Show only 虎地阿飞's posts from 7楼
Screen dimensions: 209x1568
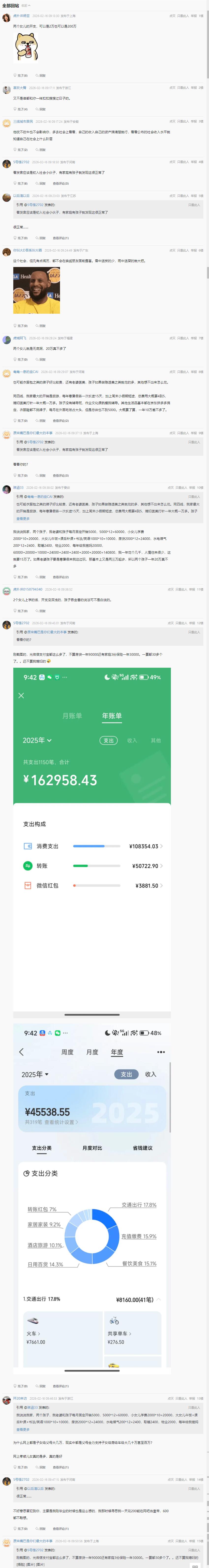click(183, 338)
